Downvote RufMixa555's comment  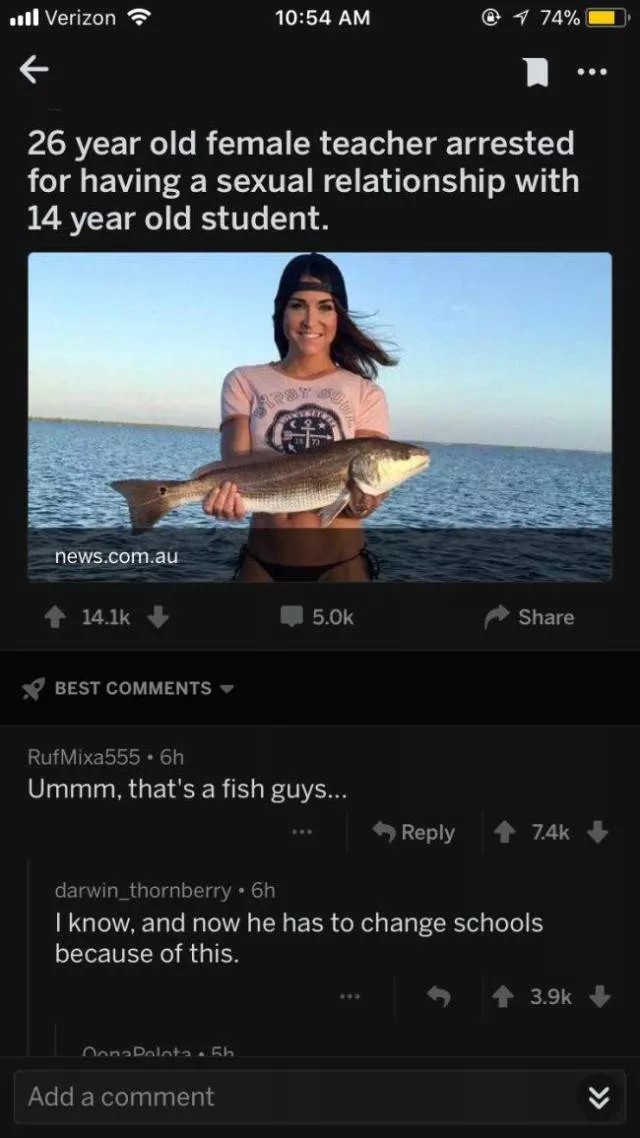[x=597, y=832]
